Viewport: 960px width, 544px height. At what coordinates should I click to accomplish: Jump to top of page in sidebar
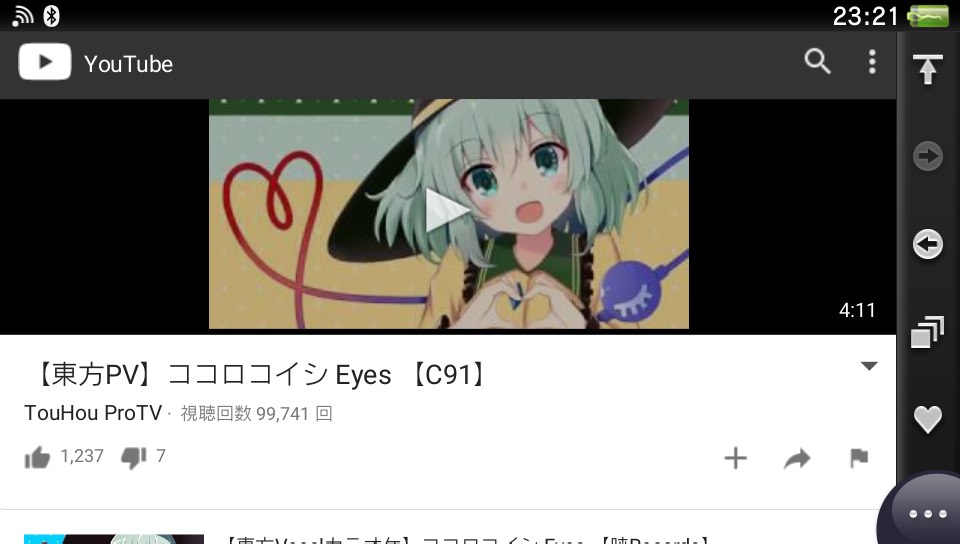point(928,69)
